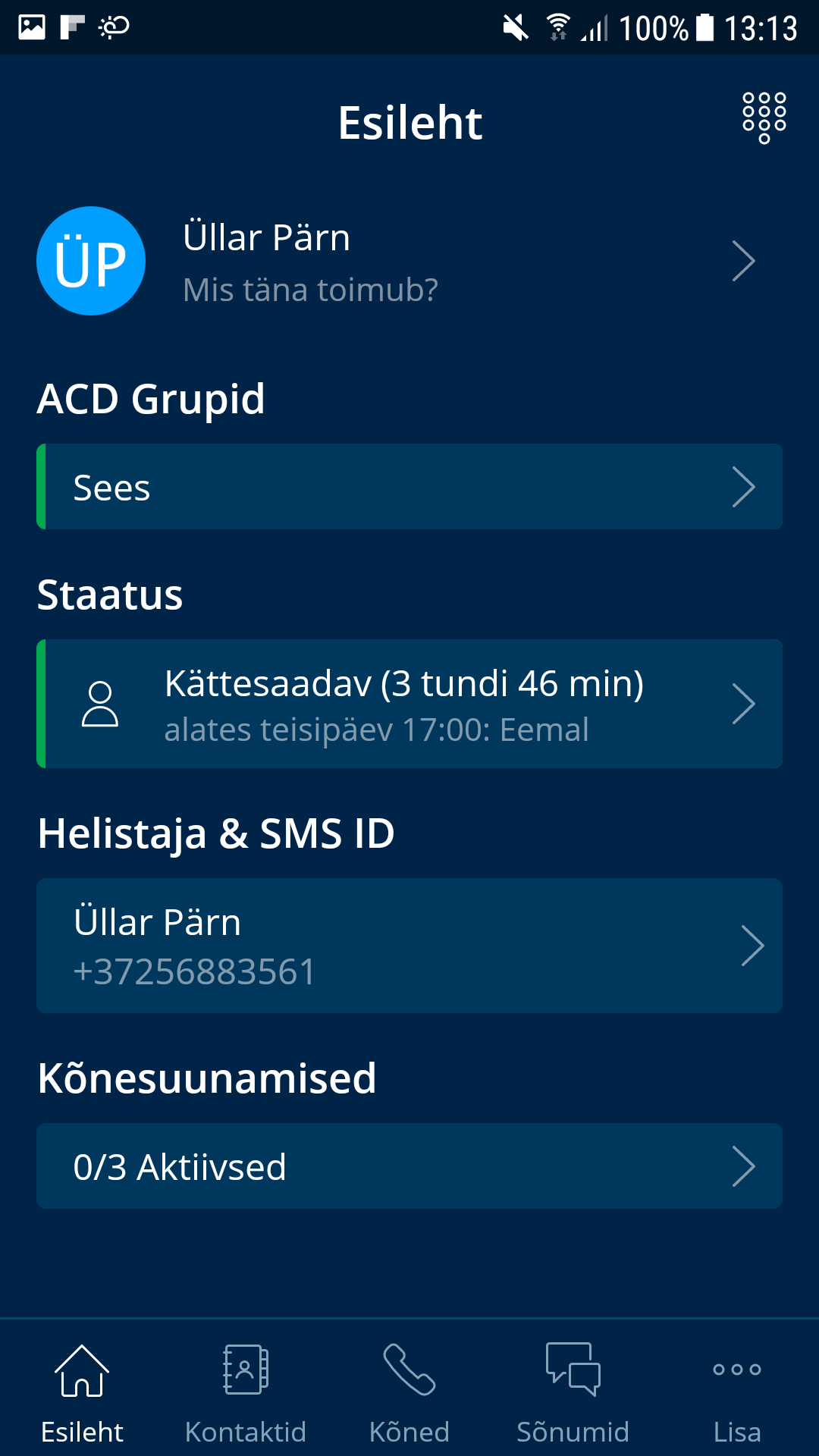Open the Kättesaadav status row
Screen dimensions: 819x1456
409,704
